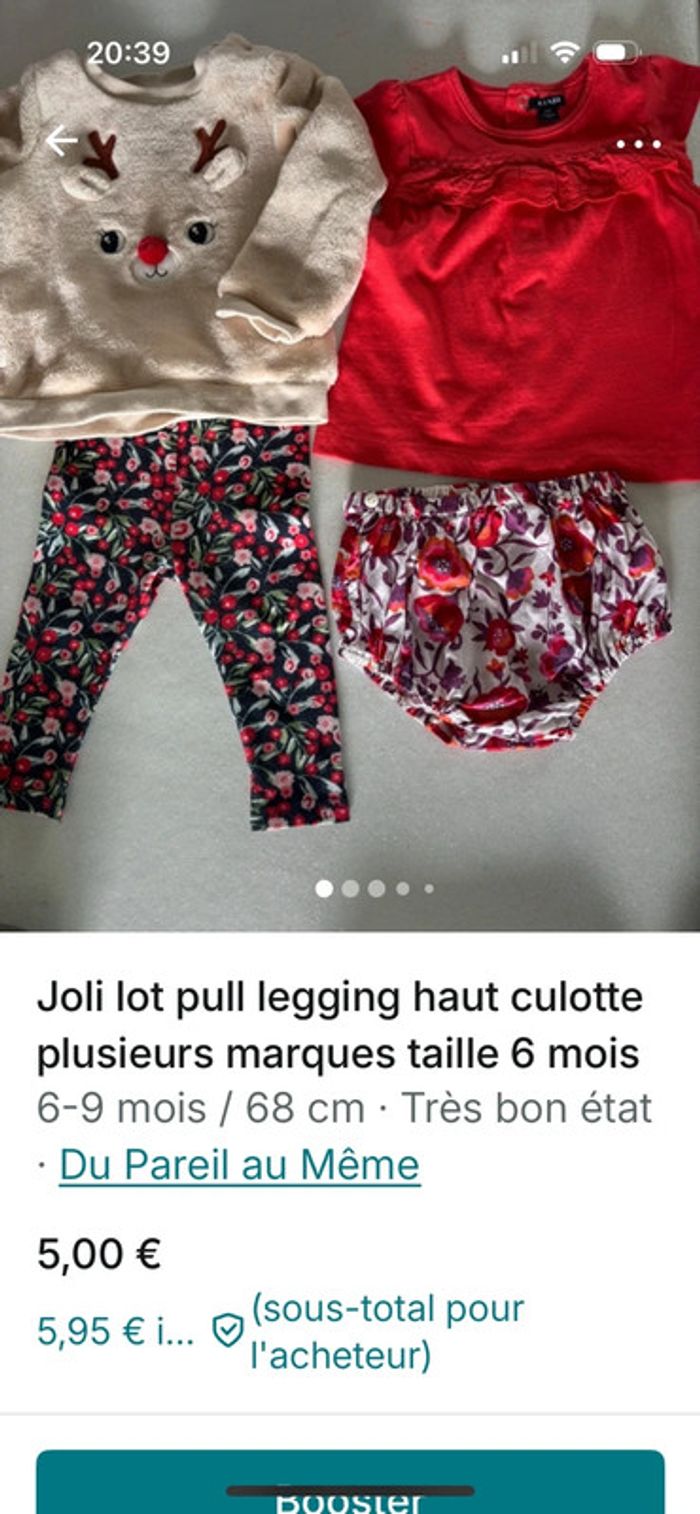
Task: Open the Du Pareil au Même brand link
Action: [x=239, y=1165]
